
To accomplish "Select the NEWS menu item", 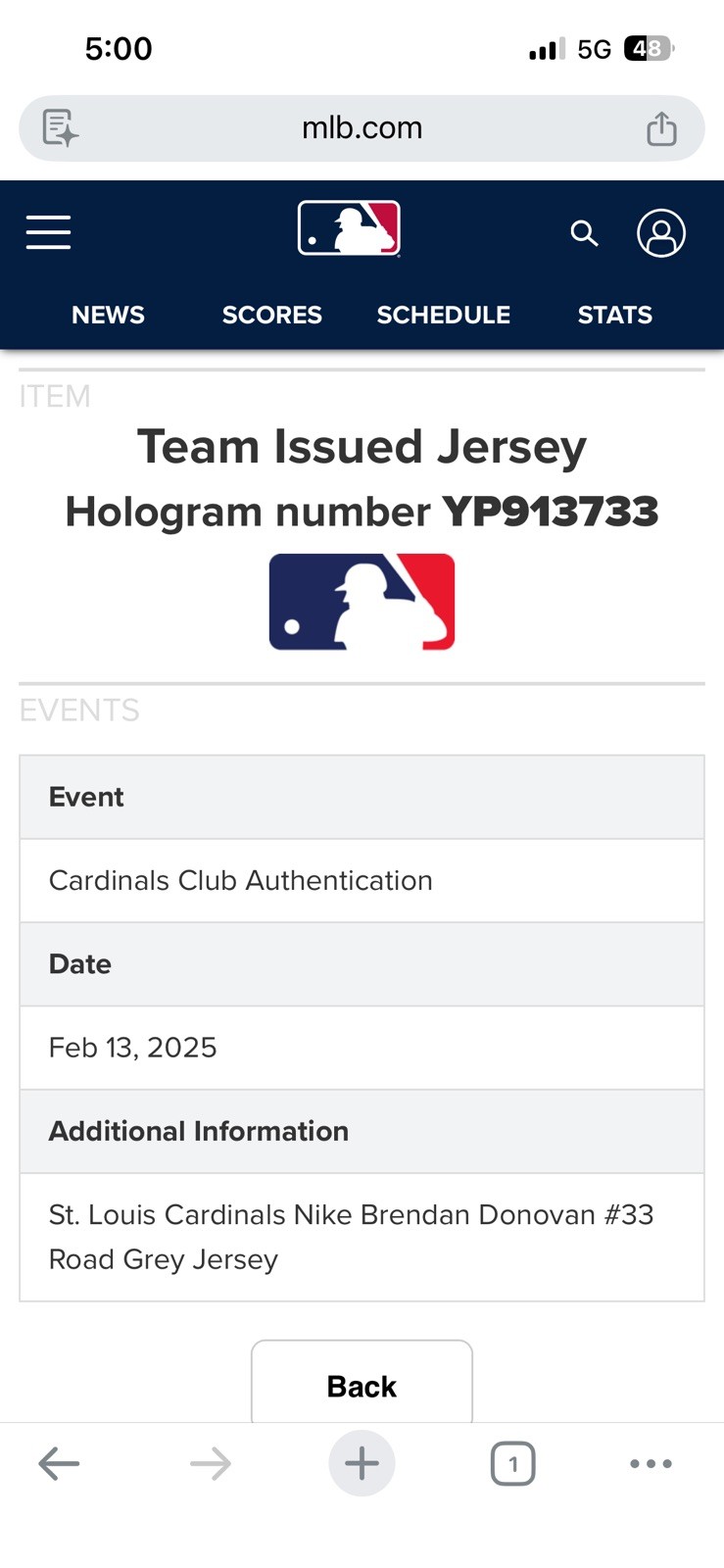I will click(x=108, y=315).
